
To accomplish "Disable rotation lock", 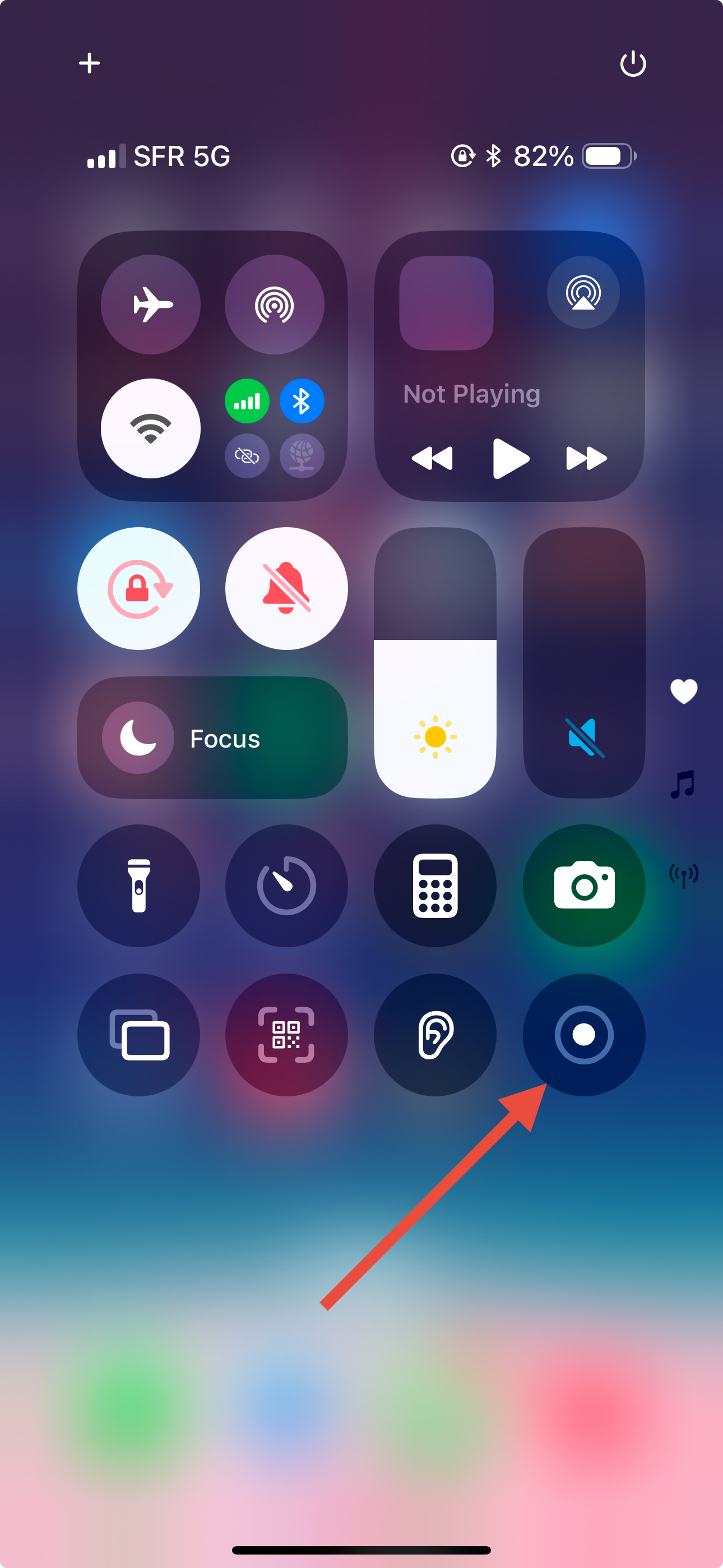I will coord(139,589).
